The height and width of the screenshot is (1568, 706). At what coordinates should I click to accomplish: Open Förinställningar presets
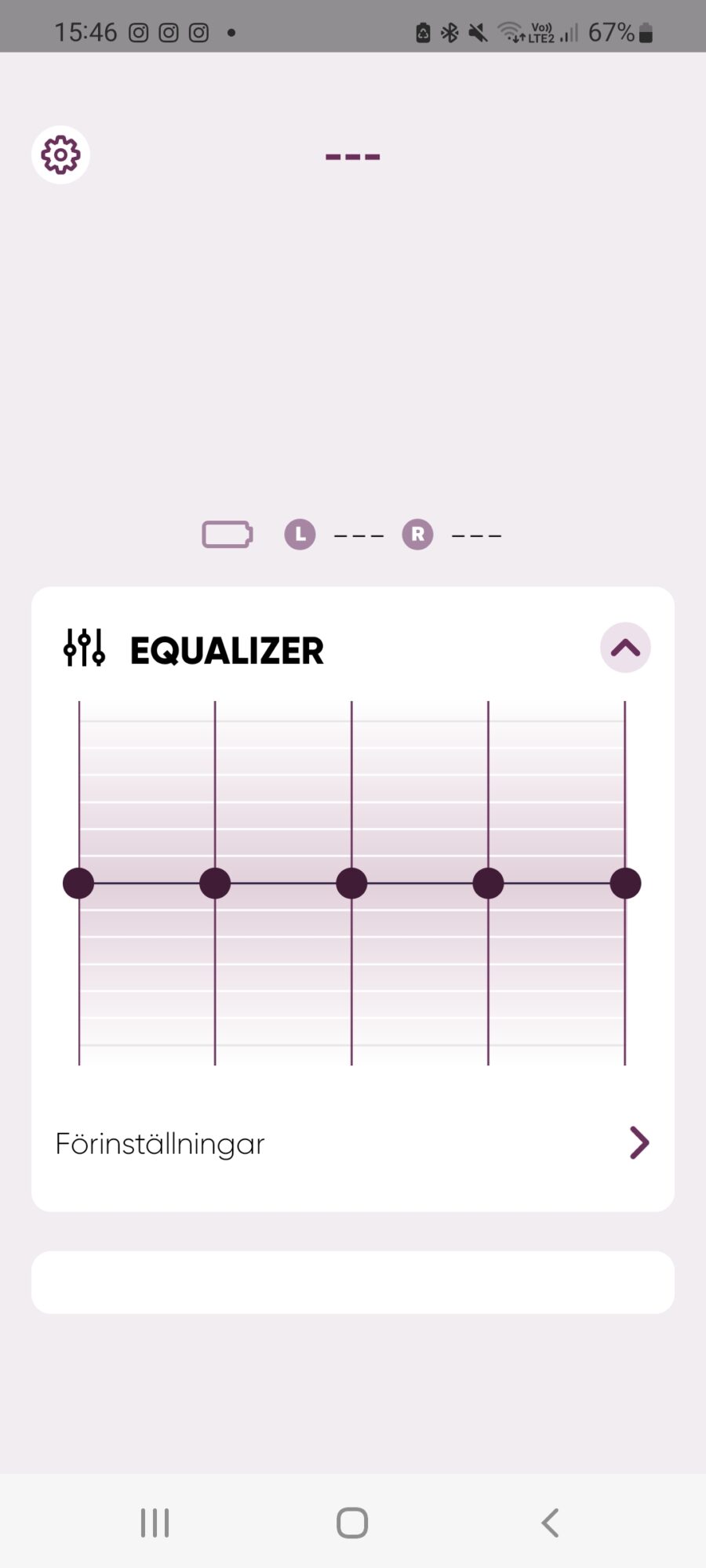(x=352, y=1143)
